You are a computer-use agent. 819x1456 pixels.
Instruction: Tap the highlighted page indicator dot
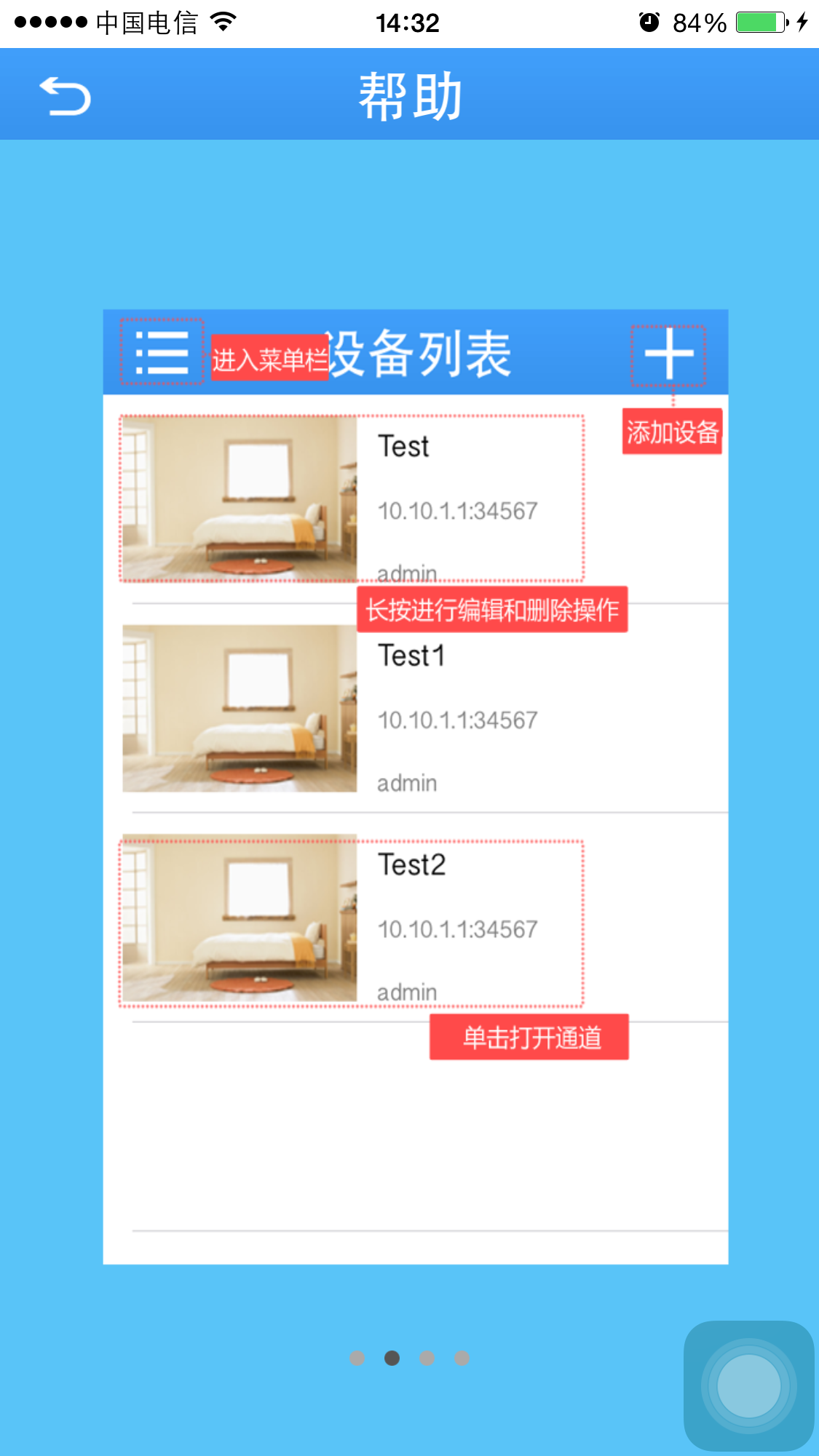(x=392, y=1358)
